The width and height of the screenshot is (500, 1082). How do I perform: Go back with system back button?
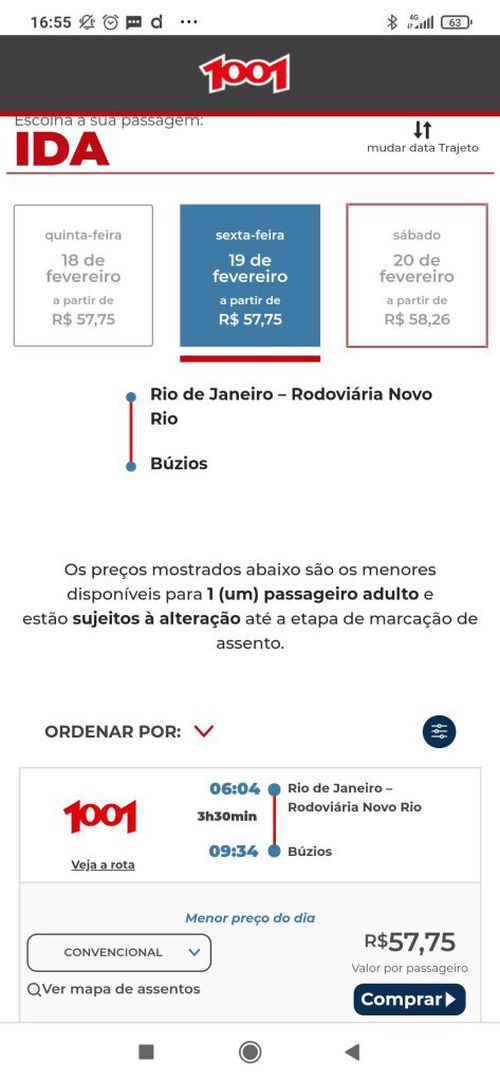pyautogui.click(x=352, y=1052)
